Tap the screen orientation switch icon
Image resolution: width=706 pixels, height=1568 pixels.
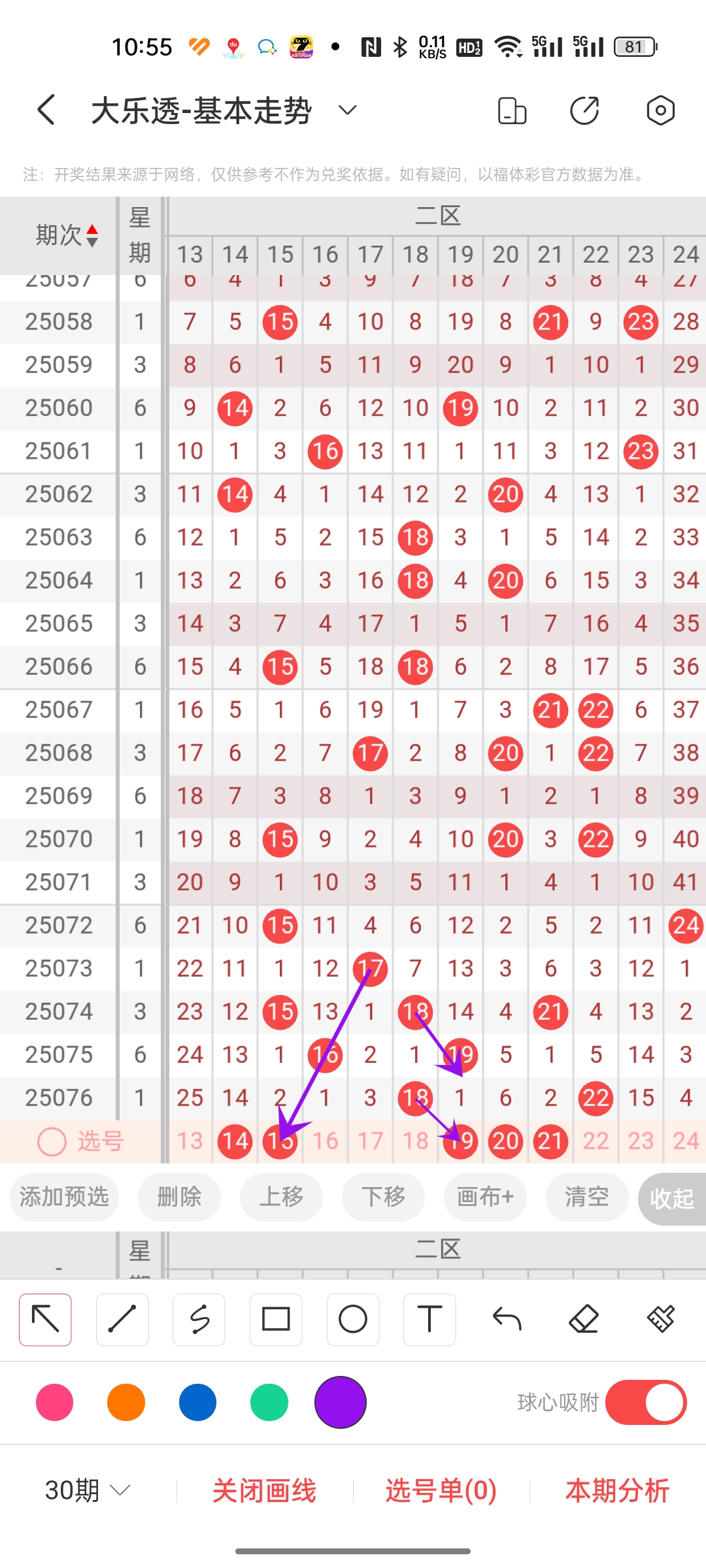(x=512, y=110)
